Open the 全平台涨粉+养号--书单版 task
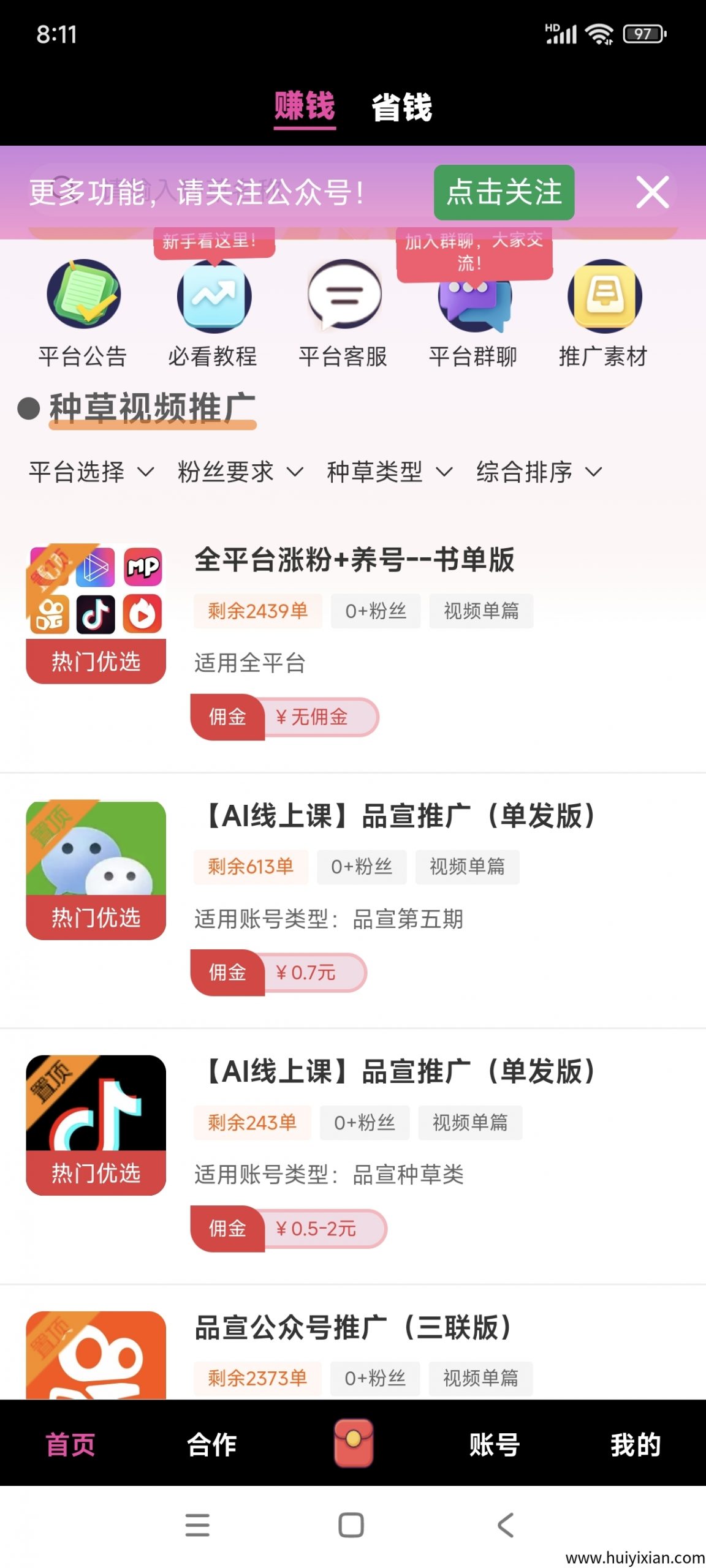This screenshot has width=706, height=1568. [354, 560]
